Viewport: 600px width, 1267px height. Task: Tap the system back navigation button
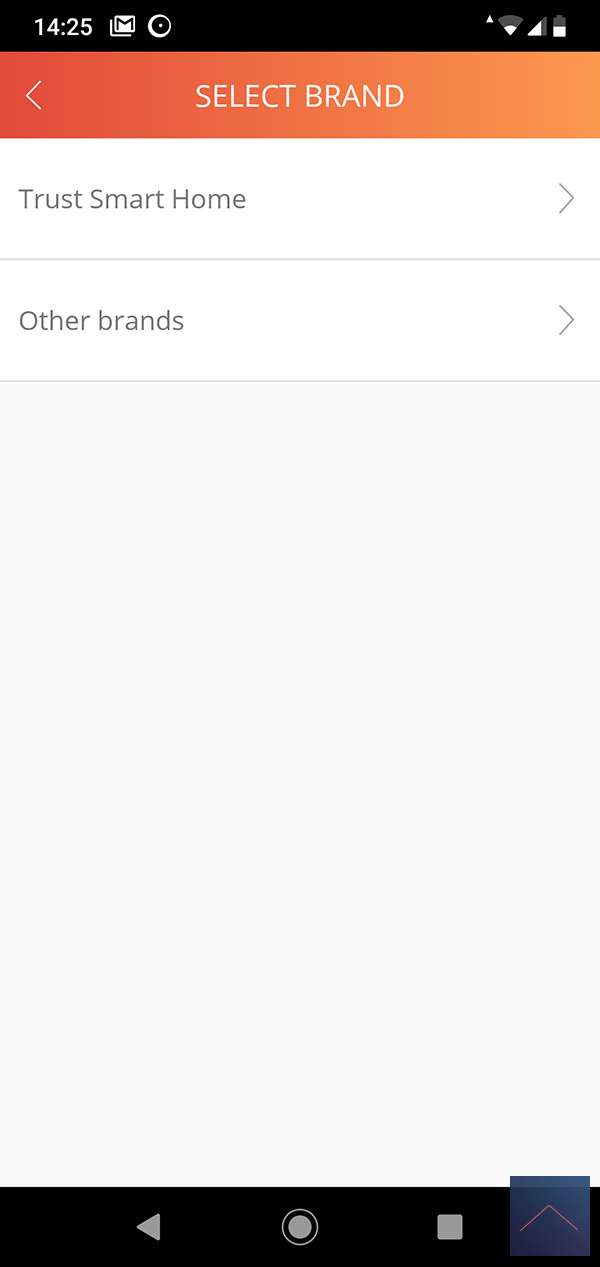(x=148, y=1226)
